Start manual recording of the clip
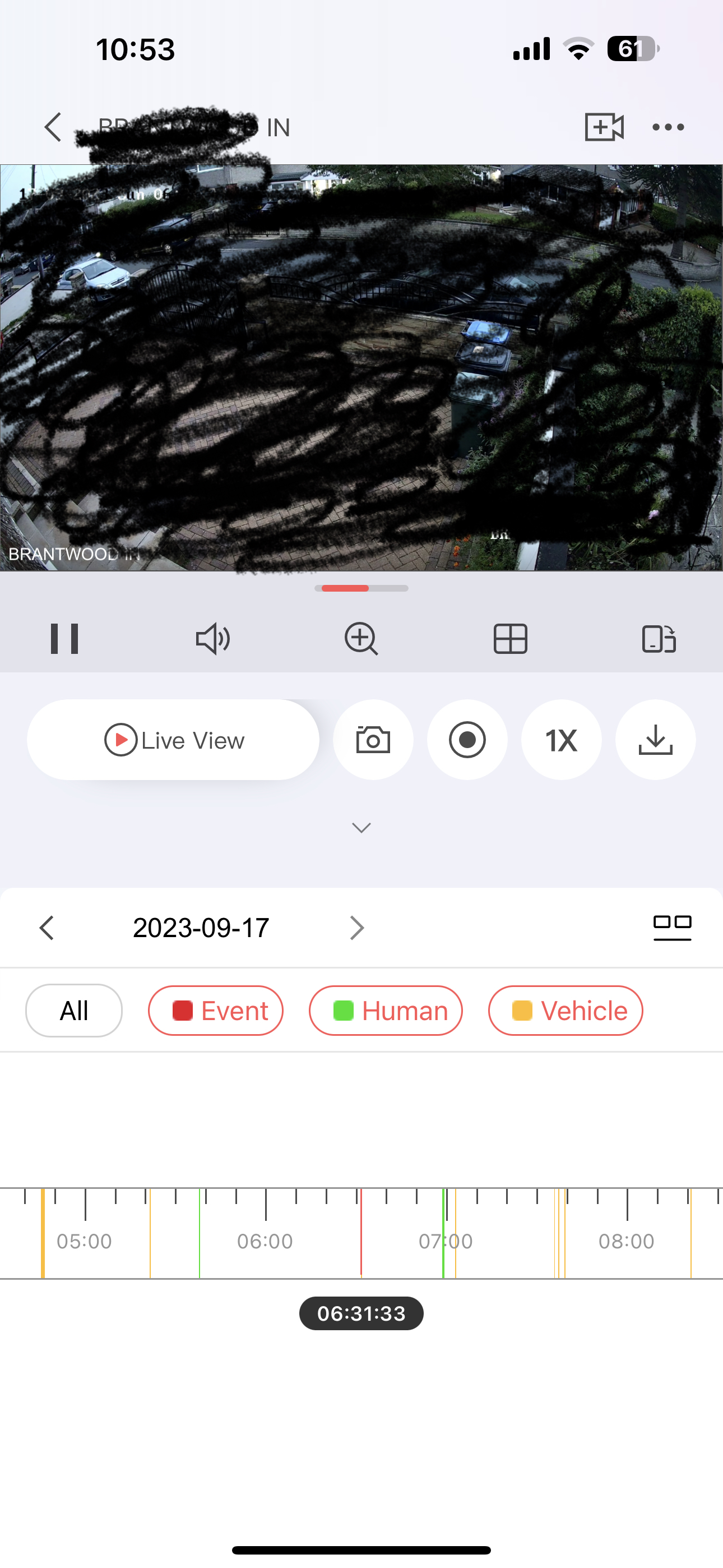 (467, 740)
